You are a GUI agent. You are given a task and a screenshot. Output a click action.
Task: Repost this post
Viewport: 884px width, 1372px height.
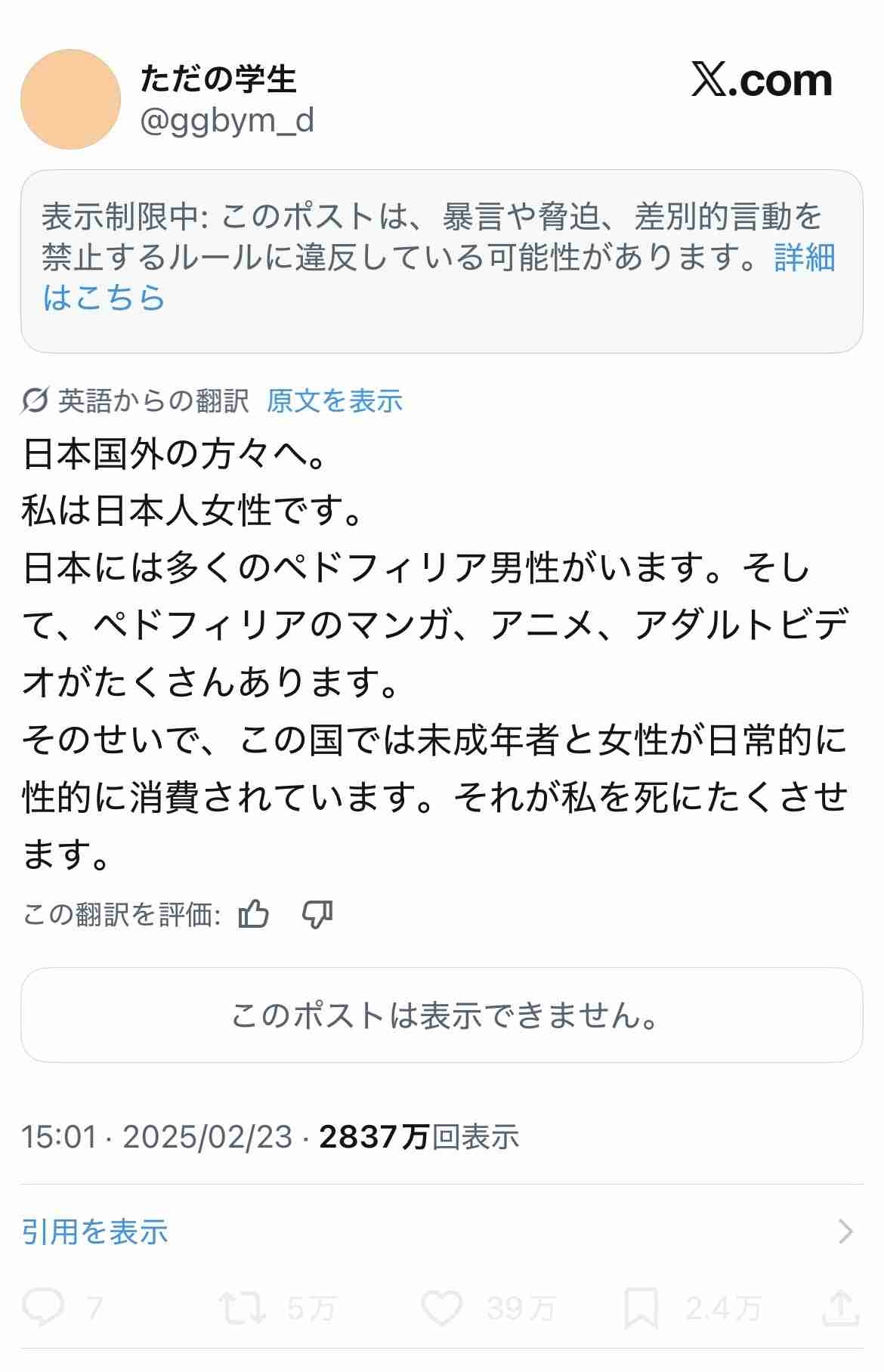coord(242,1308)
